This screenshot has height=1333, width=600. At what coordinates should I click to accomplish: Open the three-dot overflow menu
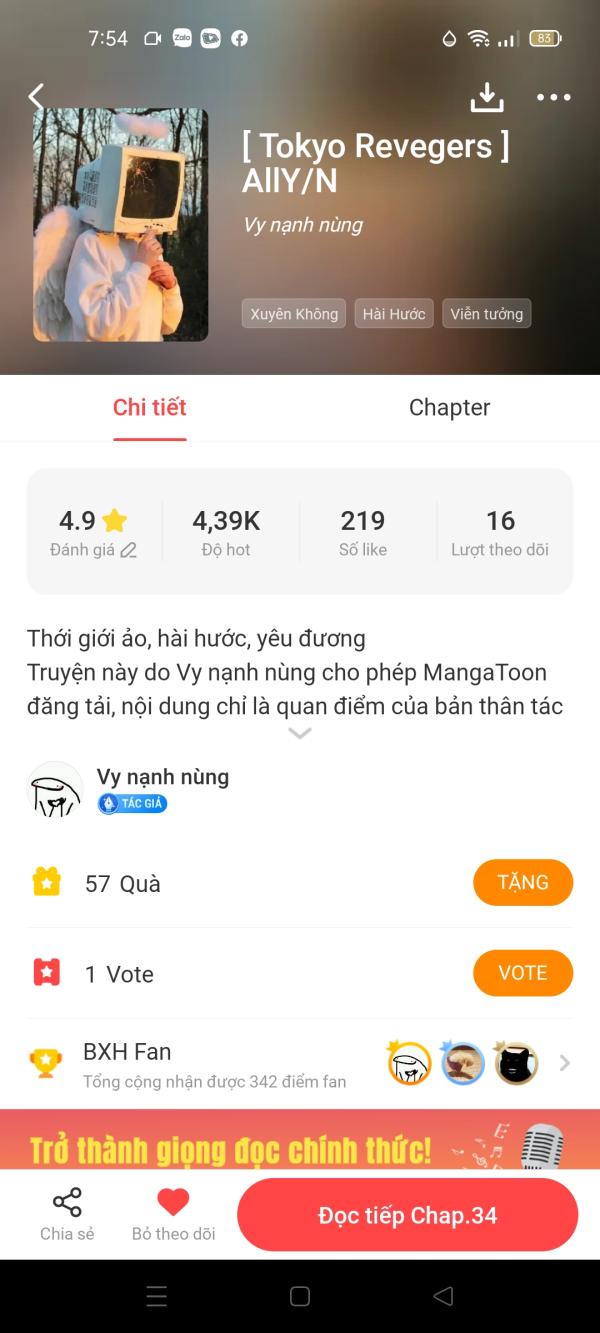pyautogui.click(x=553, y=97)
